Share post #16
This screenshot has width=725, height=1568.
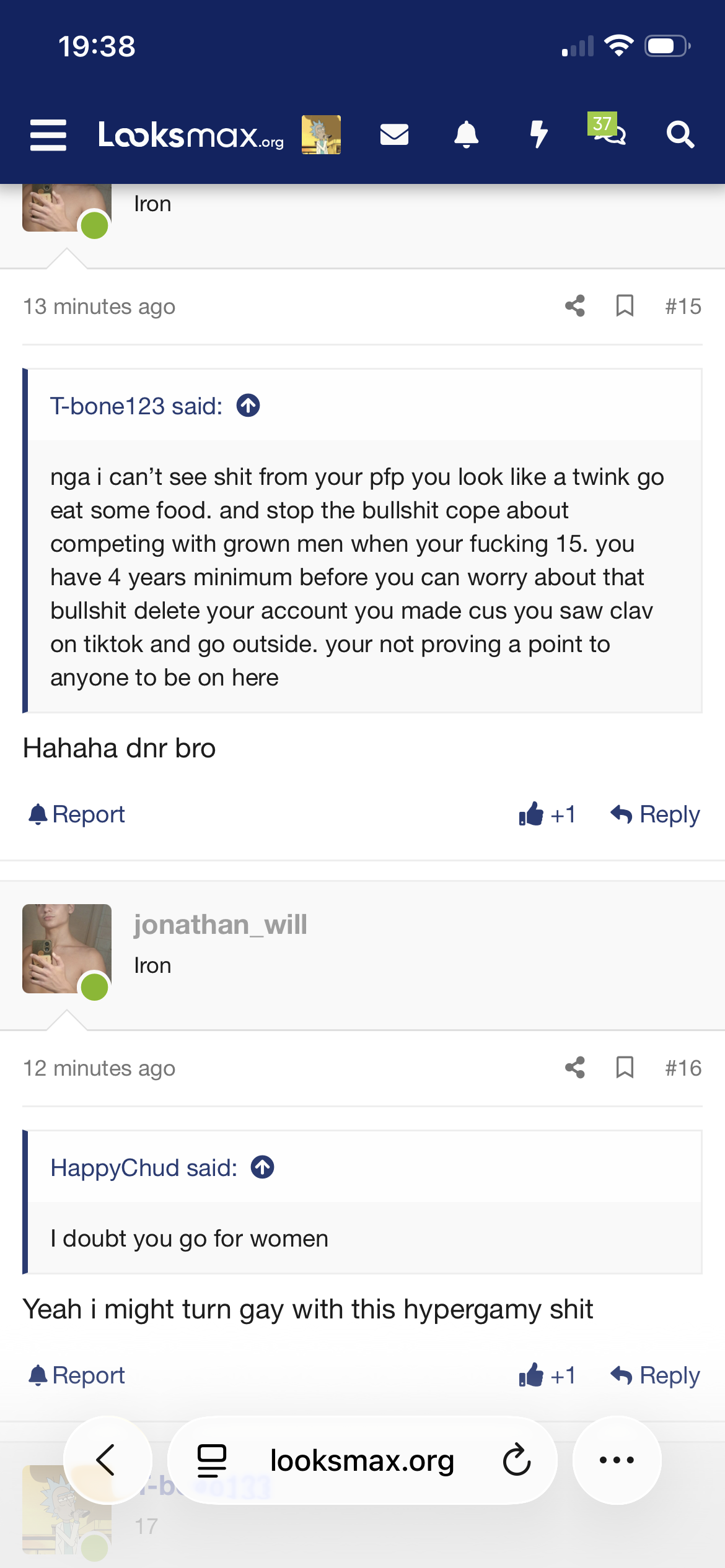point(575,1068)
